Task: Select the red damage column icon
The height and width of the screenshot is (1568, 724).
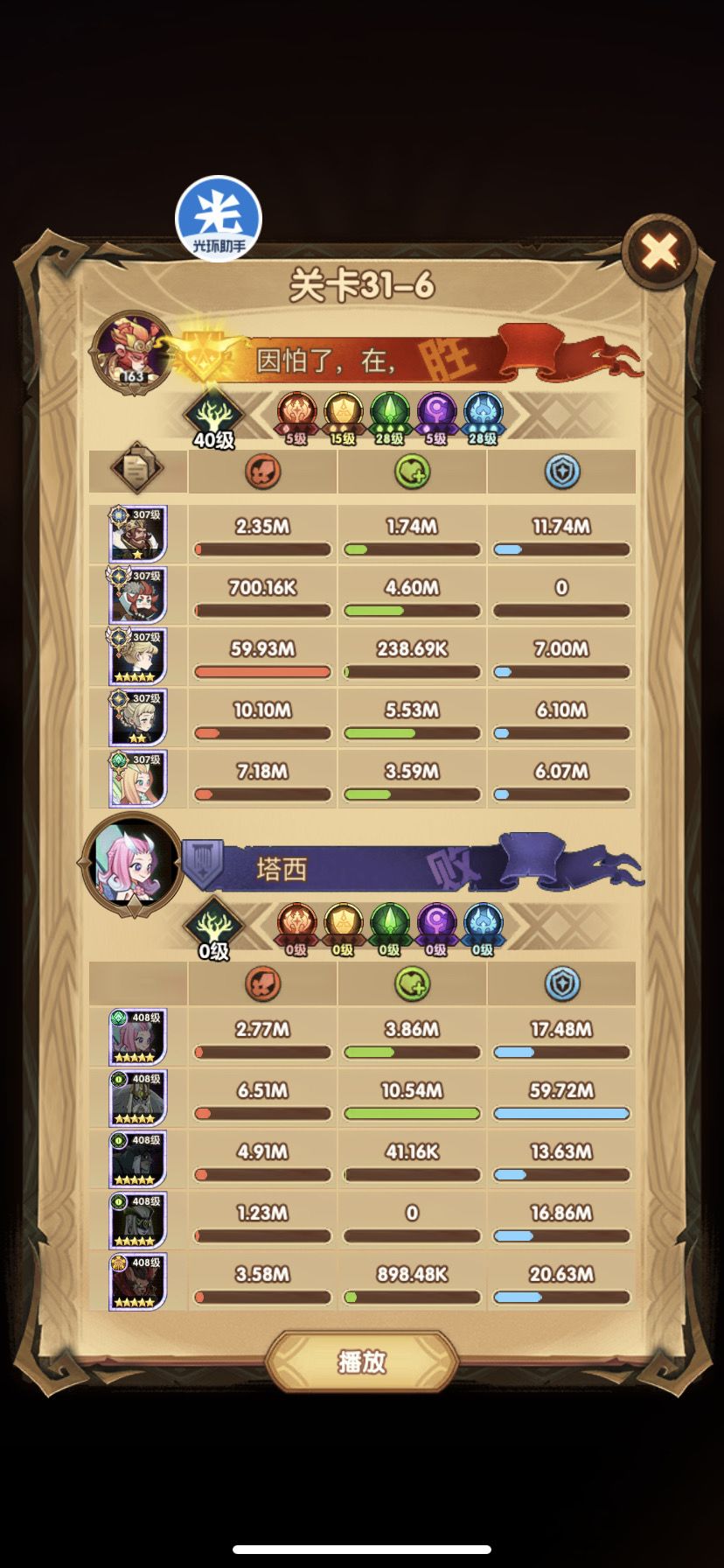Action: (x=261, y=471)
